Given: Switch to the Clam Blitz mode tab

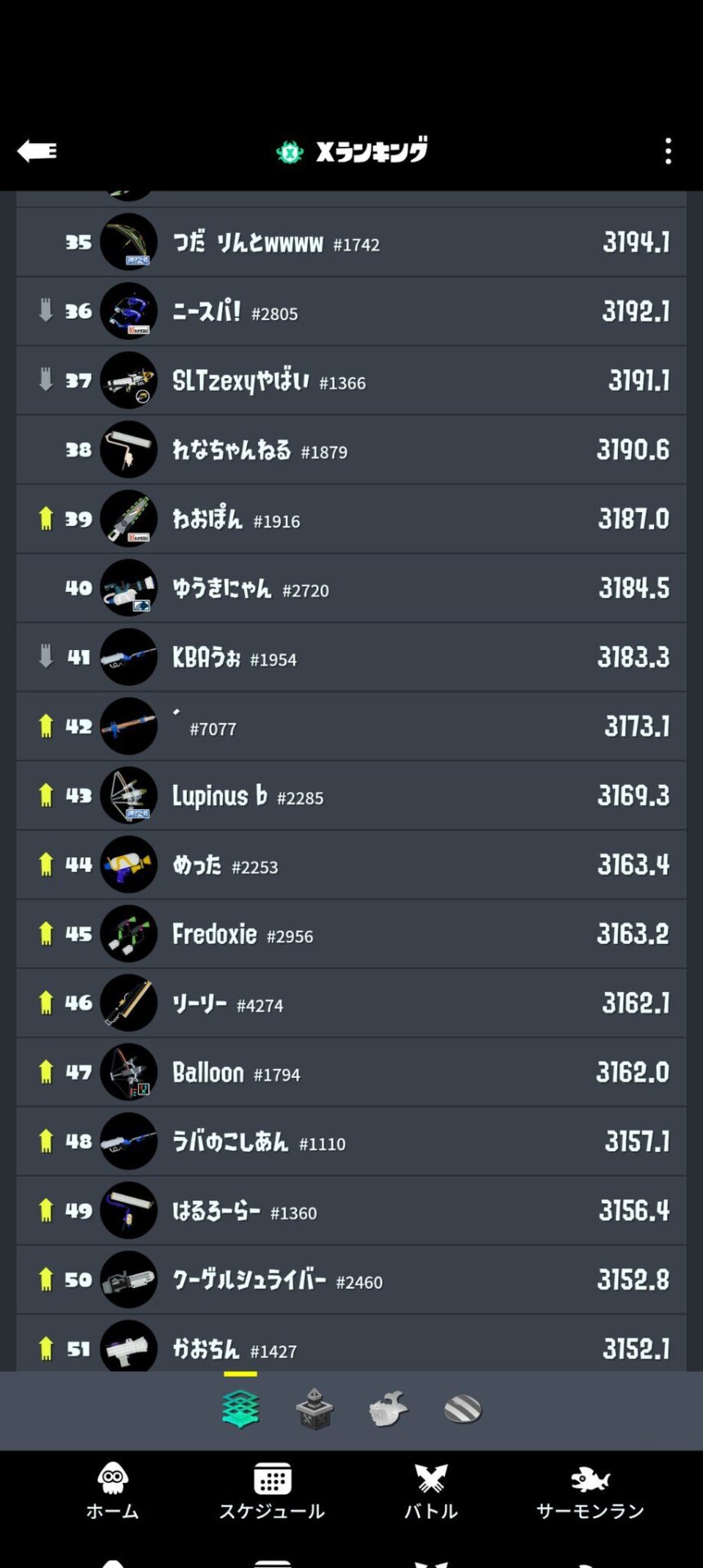Looking at the screenshot, I should [x=463, y=1409].
